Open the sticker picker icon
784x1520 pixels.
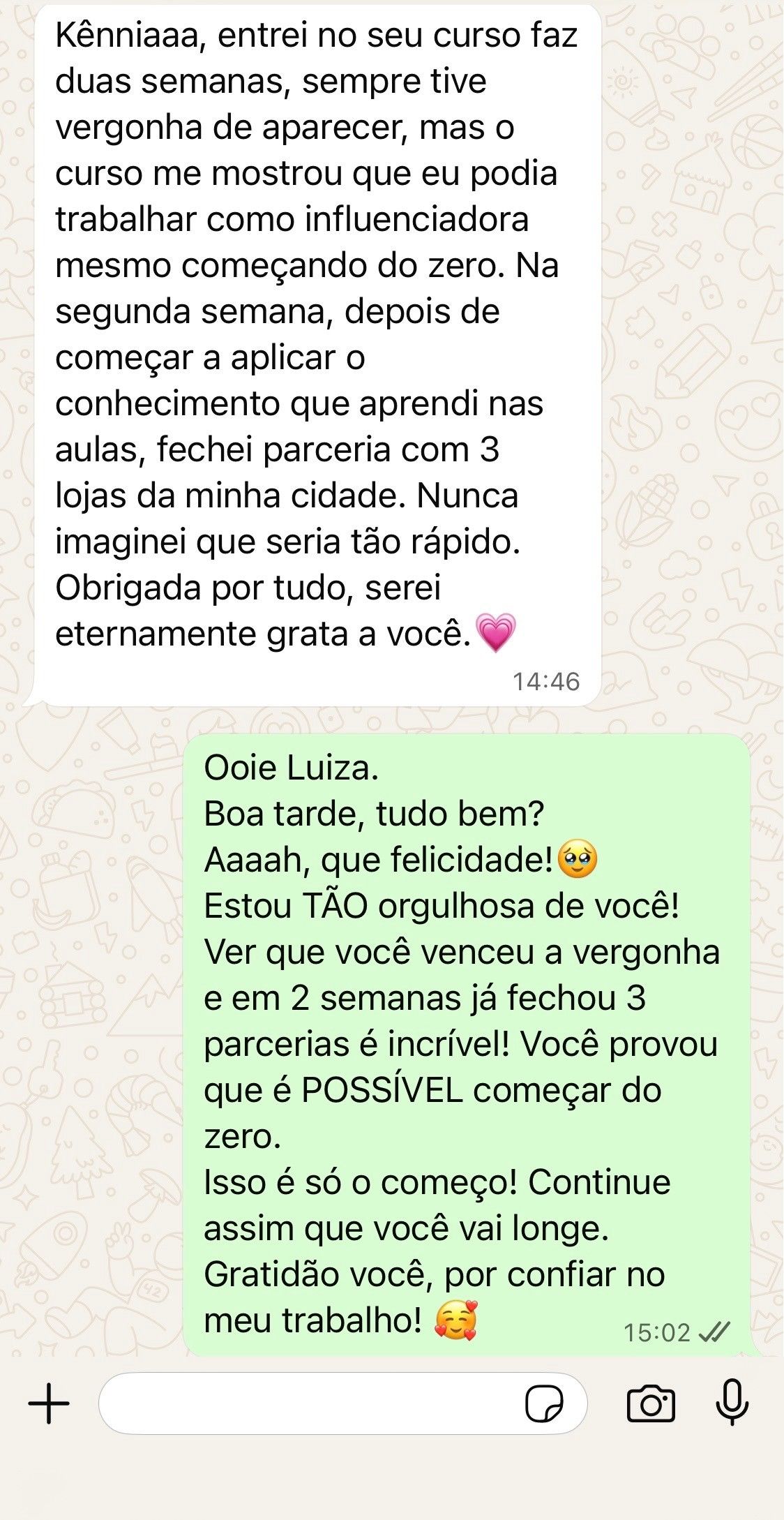coord(544,1403)
